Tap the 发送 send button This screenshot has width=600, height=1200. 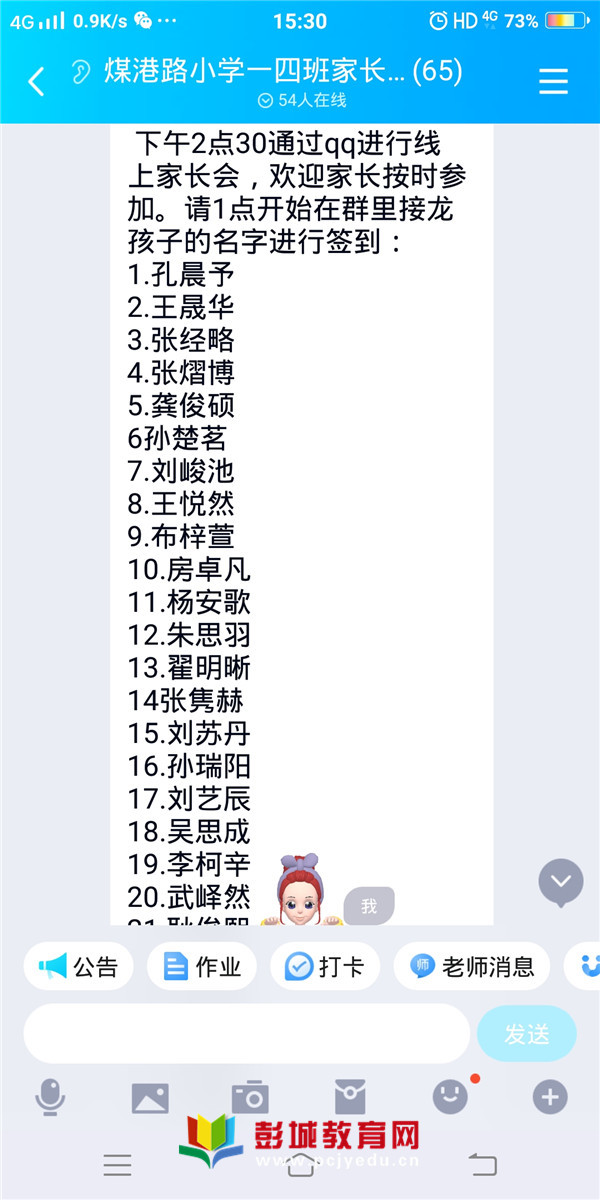[527, 1033]
